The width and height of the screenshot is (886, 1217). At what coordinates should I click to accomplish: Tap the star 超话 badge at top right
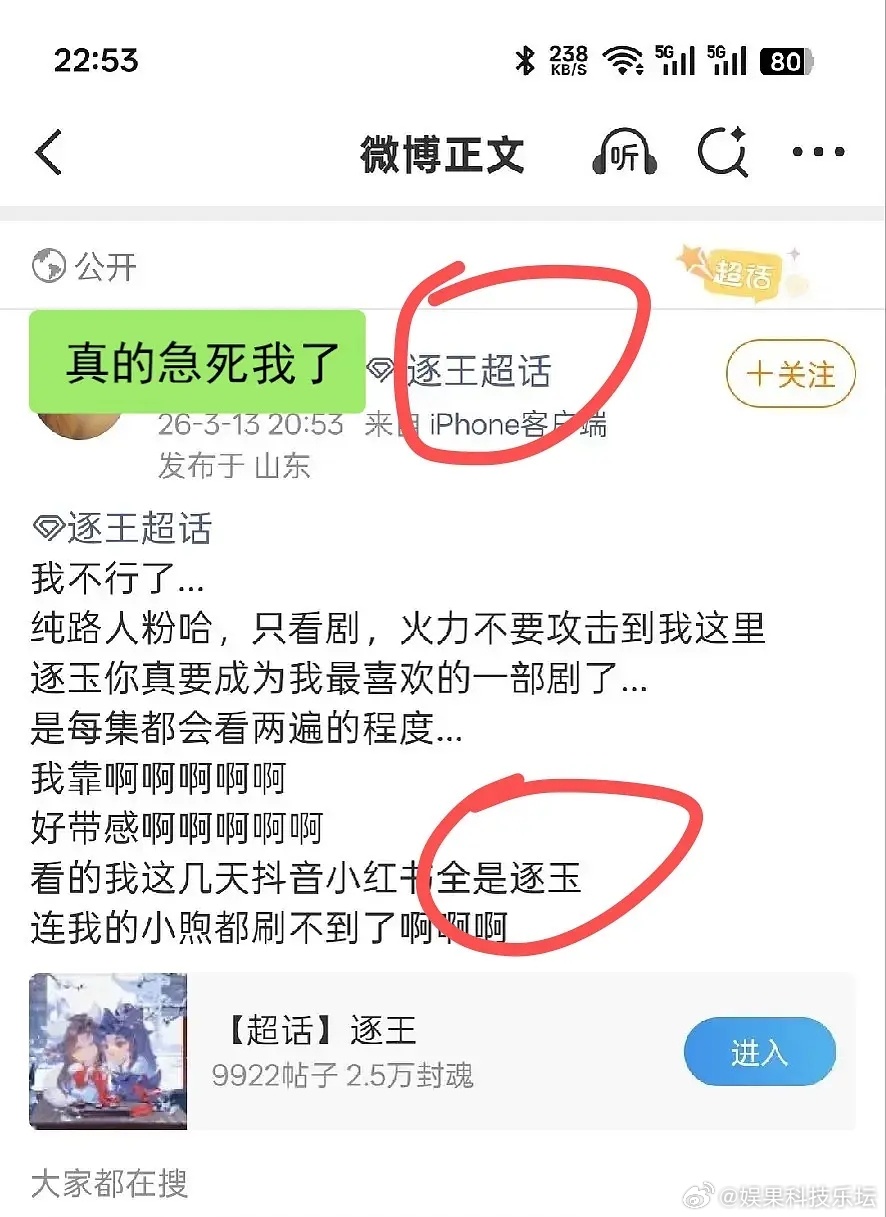(x=740, y=278)
